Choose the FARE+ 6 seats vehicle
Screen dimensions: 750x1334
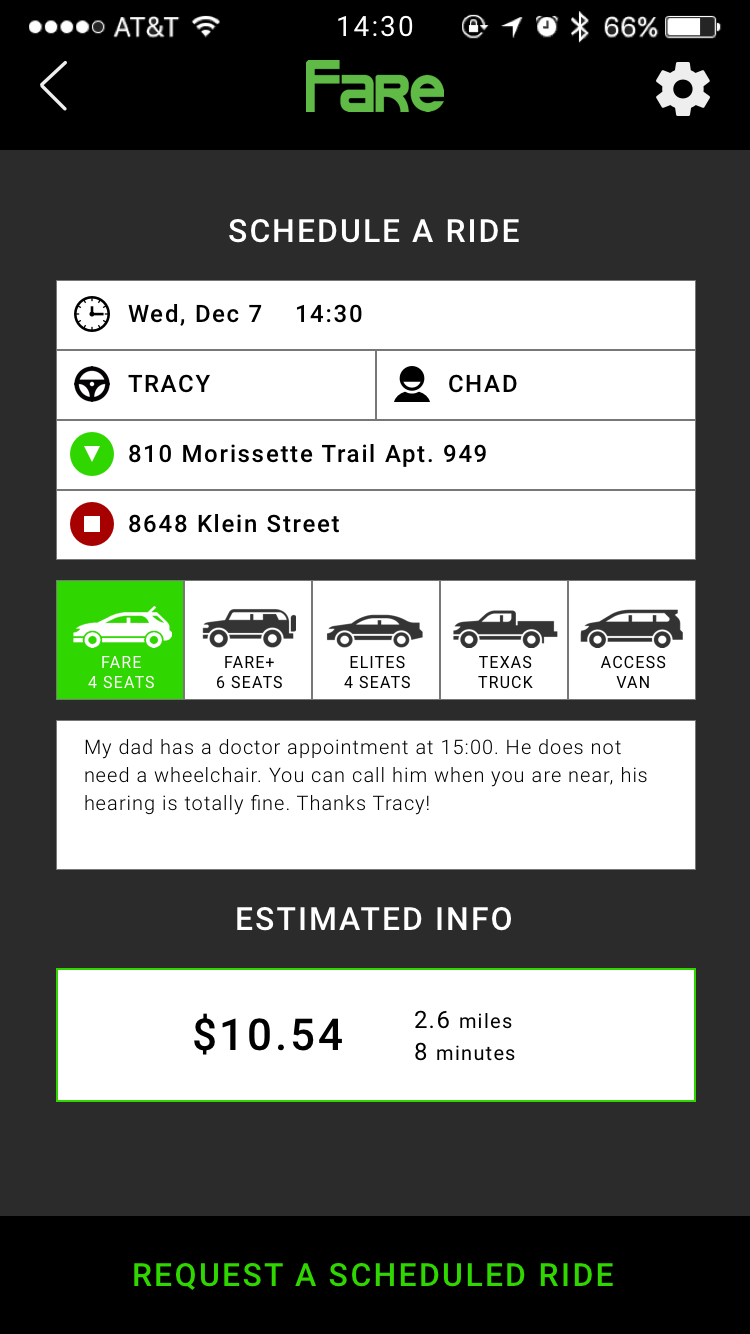pos(249,640)
